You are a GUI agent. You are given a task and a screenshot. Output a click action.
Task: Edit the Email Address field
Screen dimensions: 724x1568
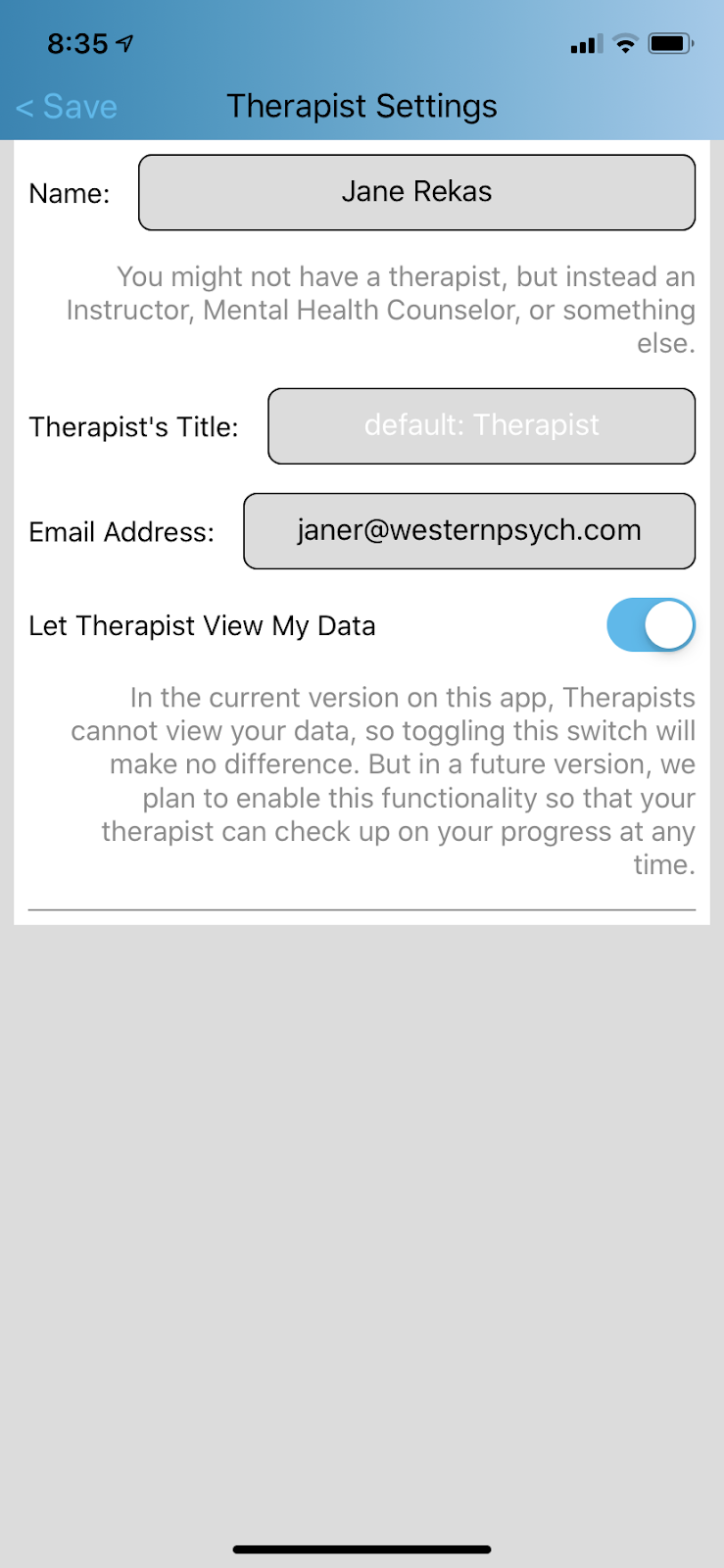click(469, 531)
